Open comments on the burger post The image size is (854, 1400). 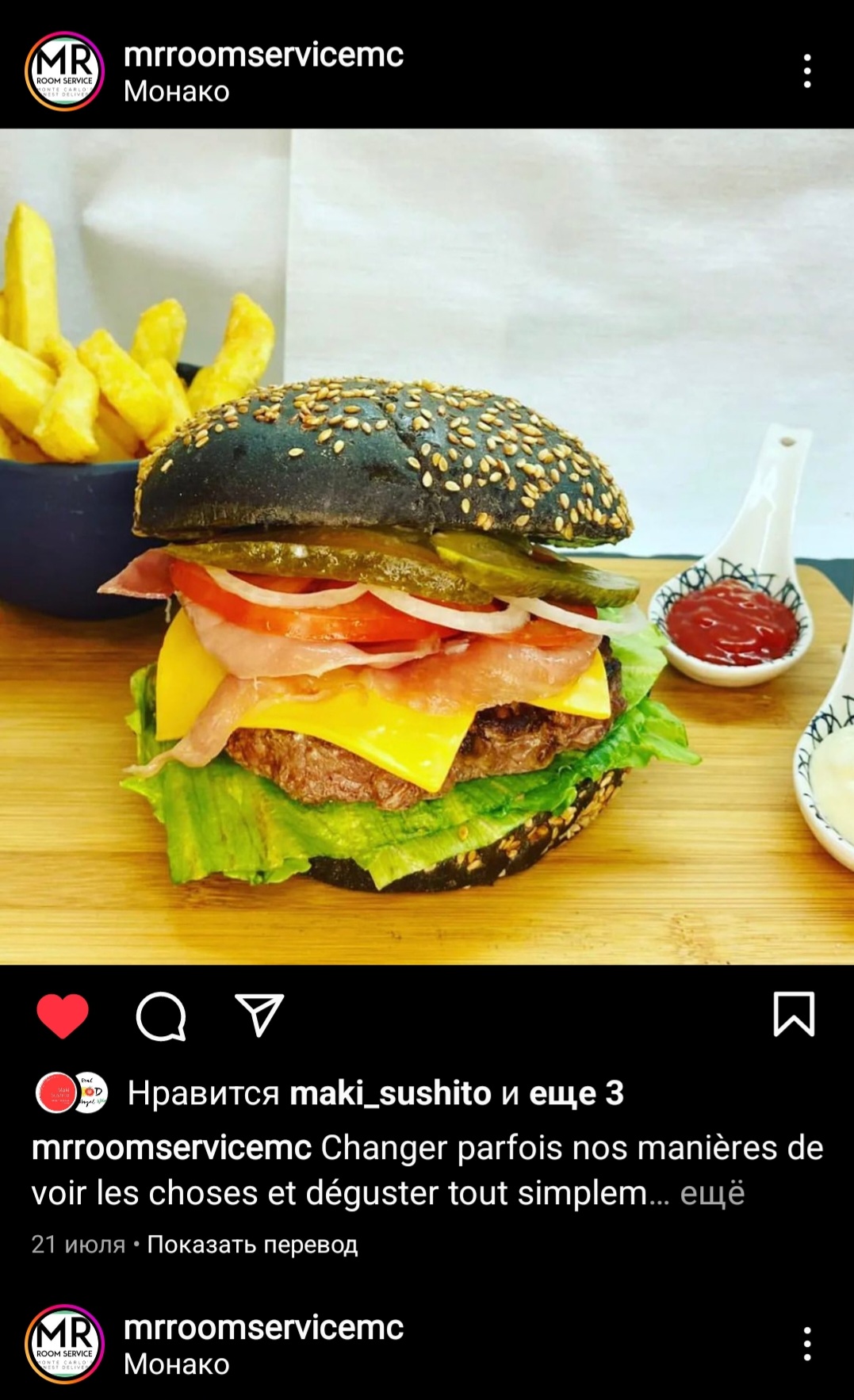[161, 1015]
